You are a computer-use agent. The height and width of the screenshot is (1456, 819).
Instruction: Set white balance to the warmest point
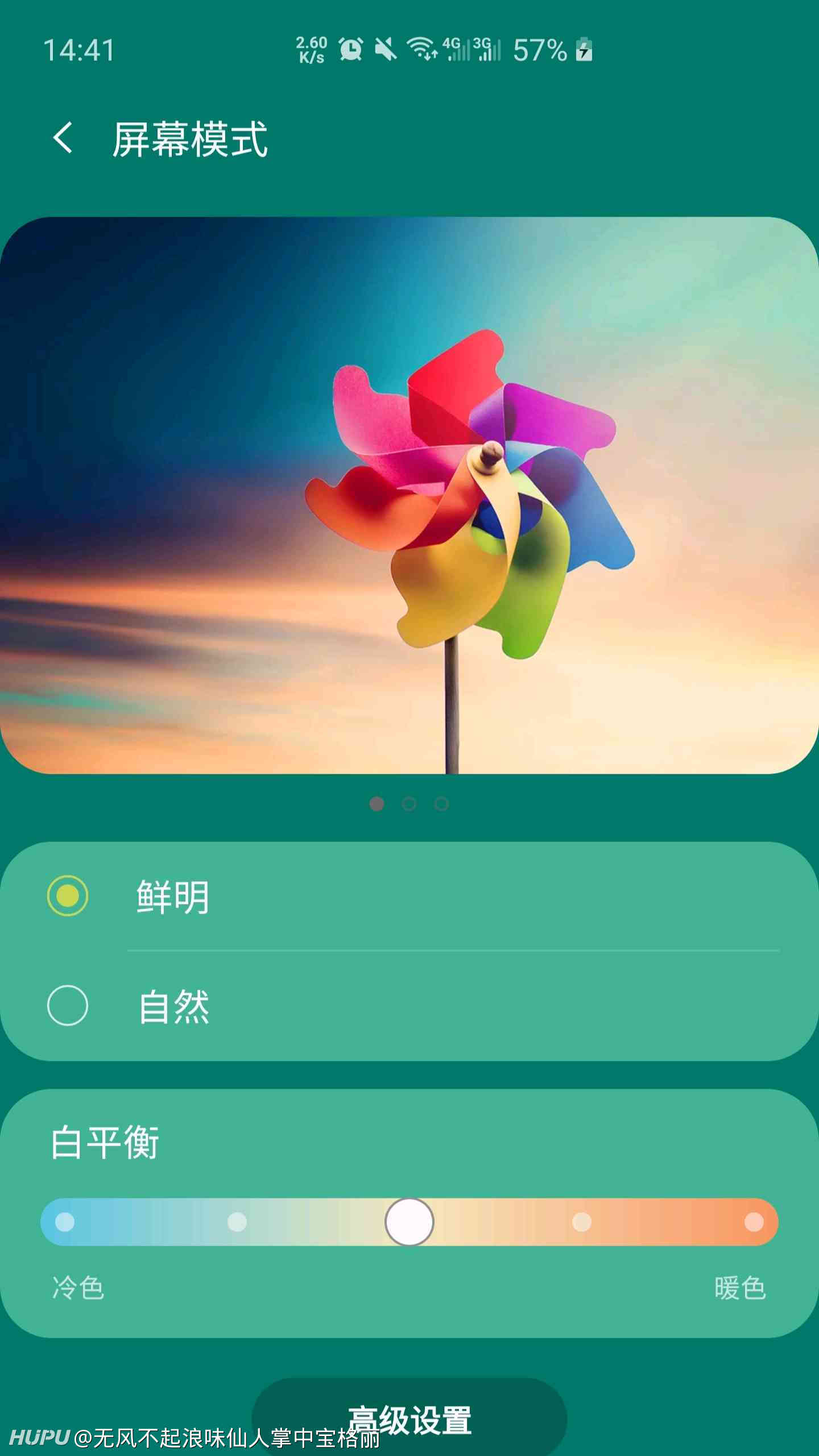tap(754, 1222)
